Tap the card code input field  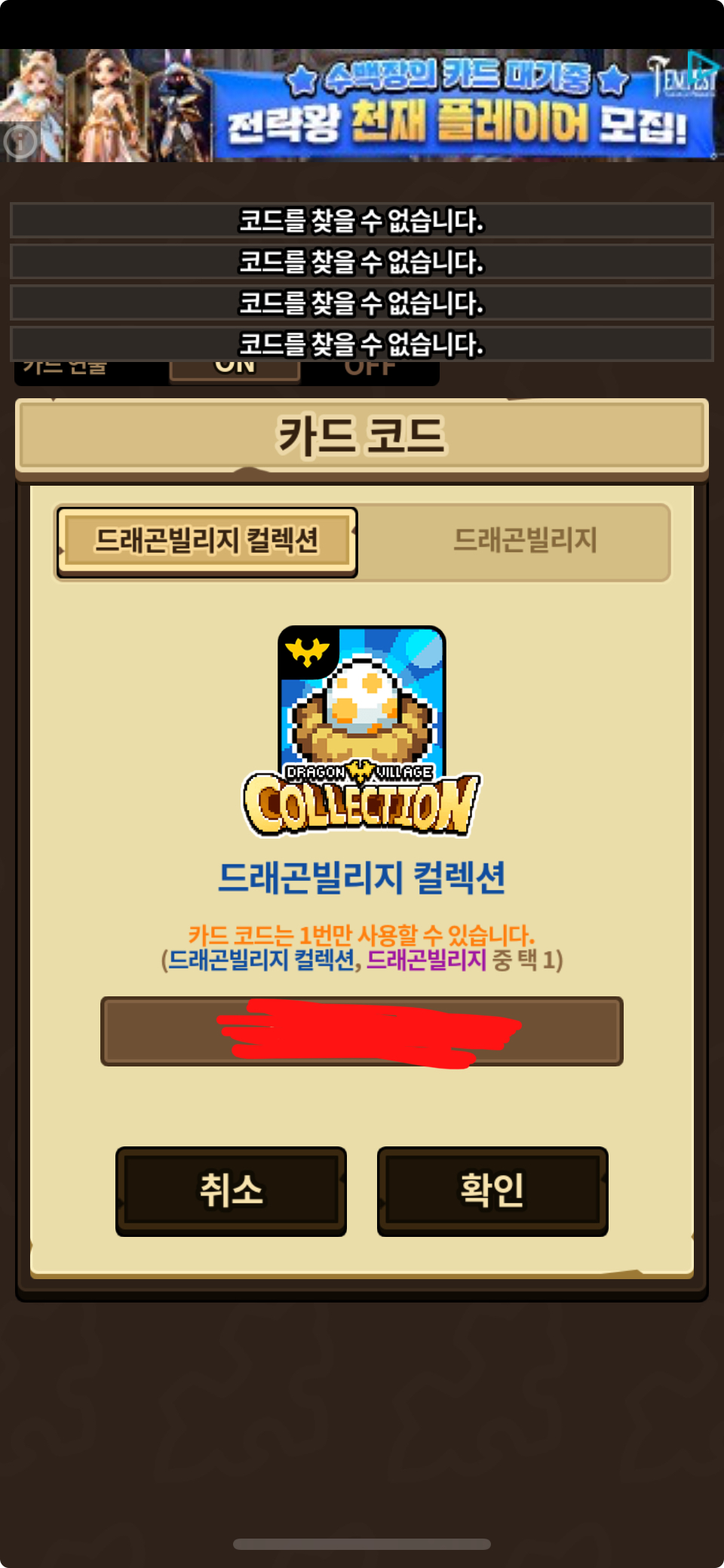362,1030
